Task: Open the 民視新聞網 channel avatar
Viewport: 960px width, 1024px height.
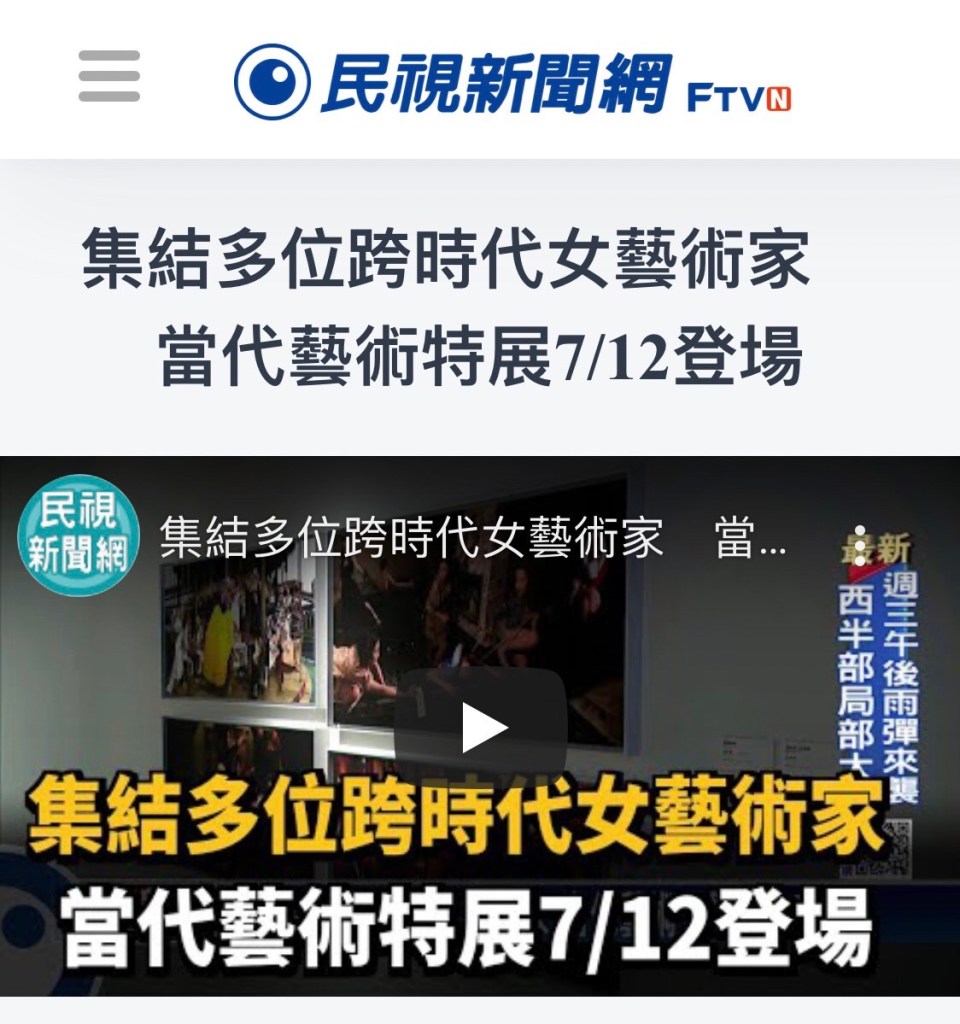Action: [x=79, y=536]
